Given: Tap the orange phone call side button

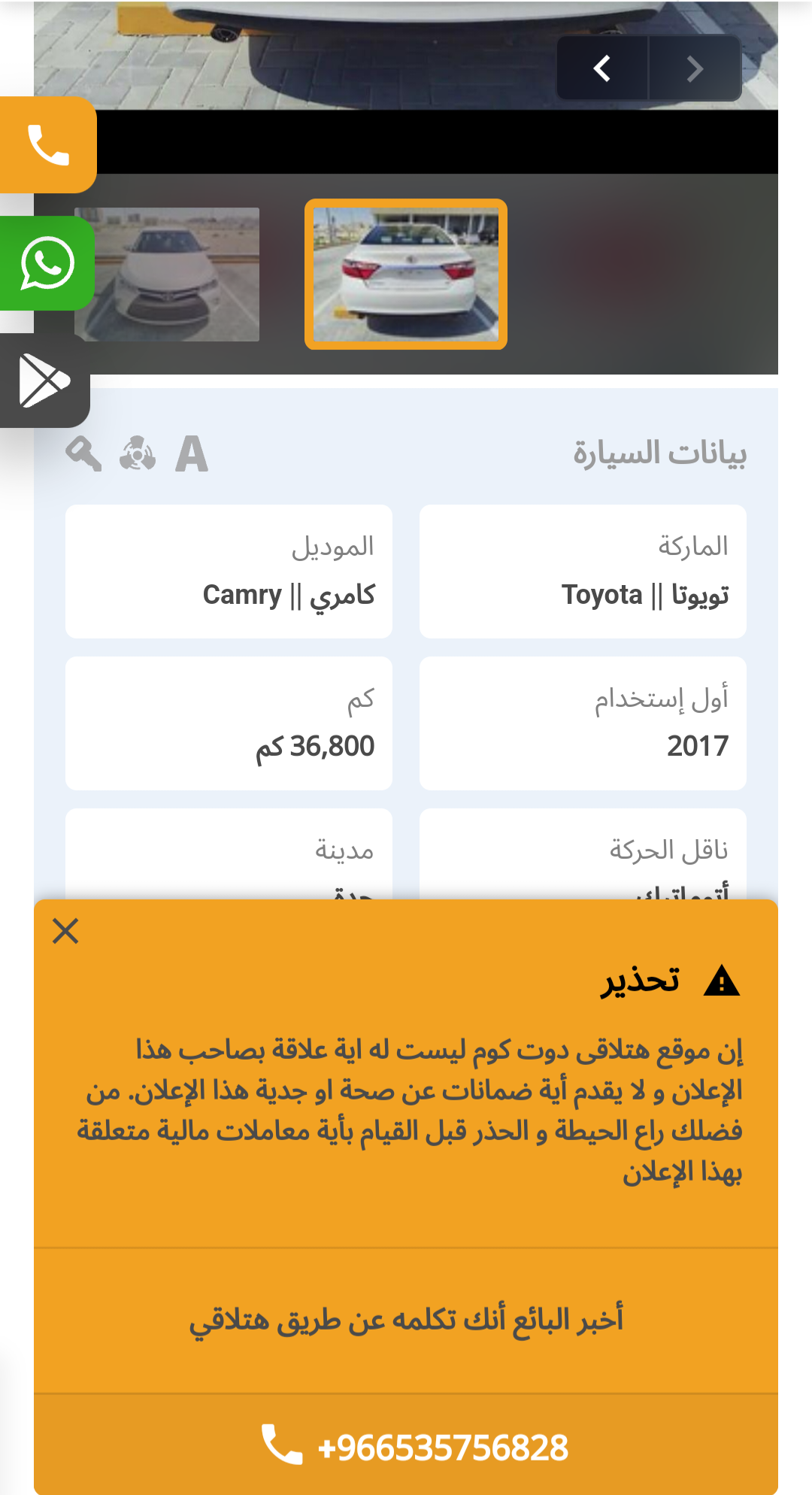Looking at the screenshot, I should point(48,144).
